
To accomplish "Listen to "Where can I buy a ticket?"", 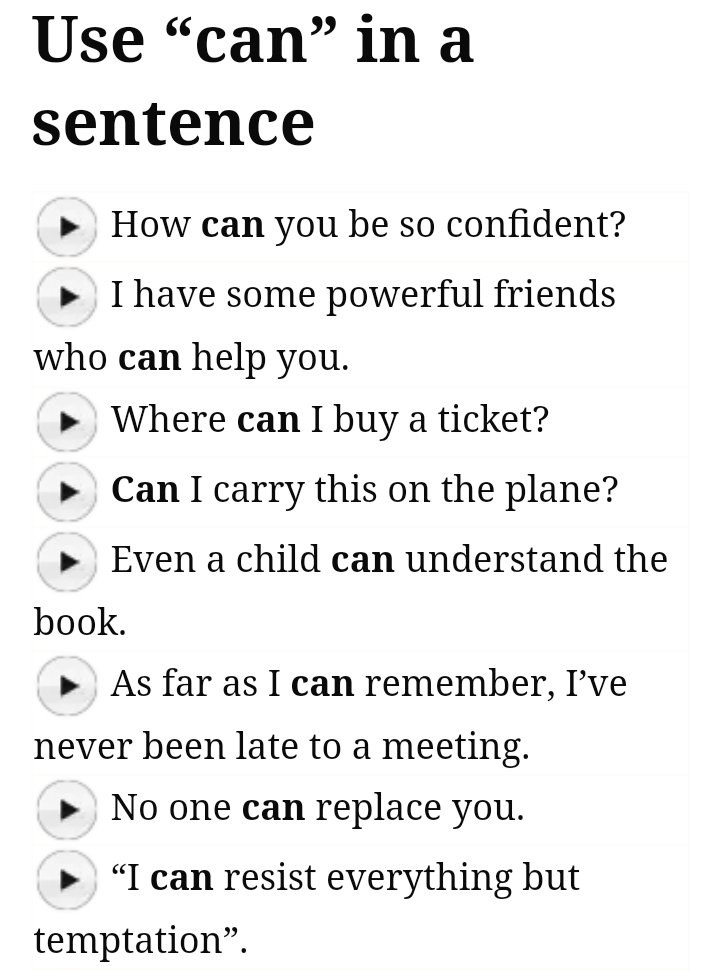I will (66, 422).
